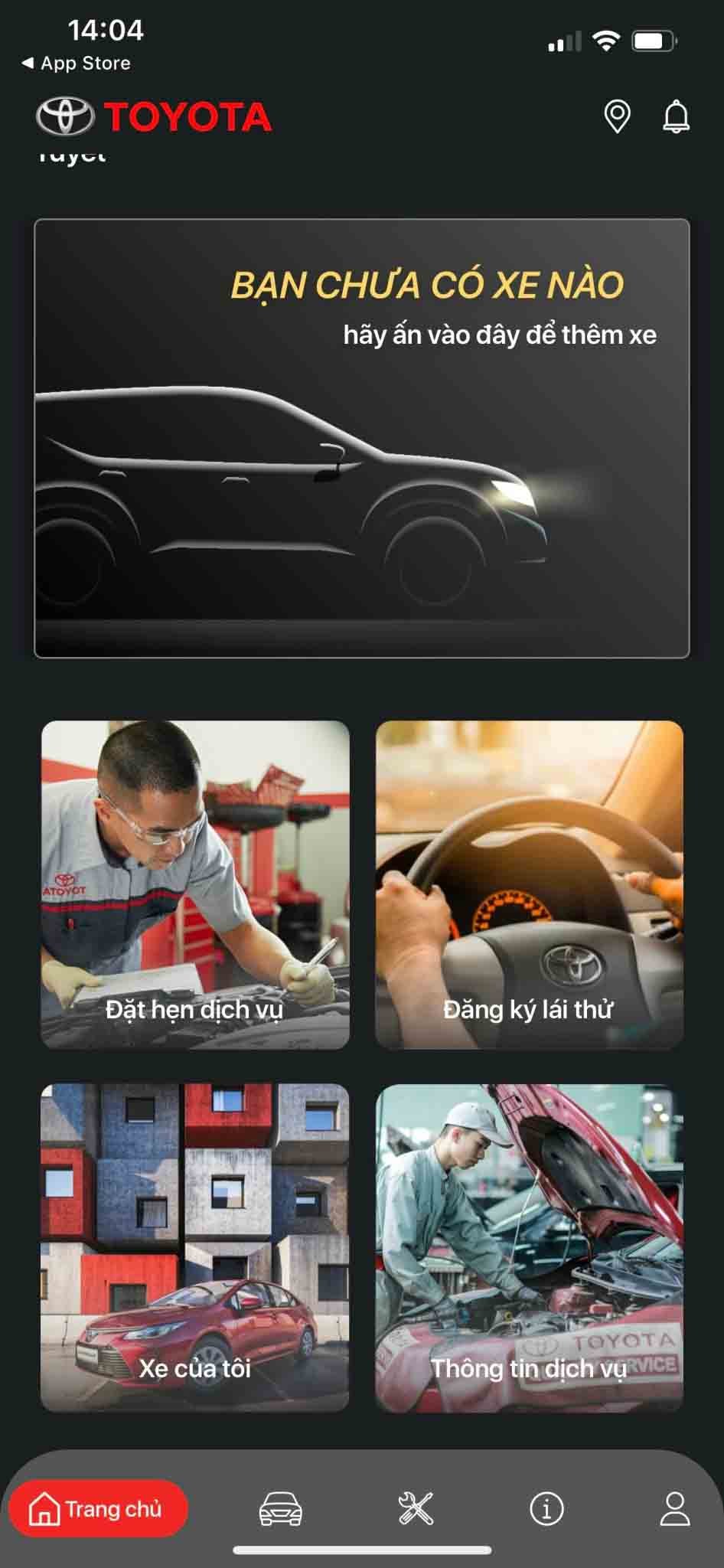This screenshot has height=1568, width=724.
Task: Tap the banner to add a vehicle
Action: coord(362,438)
